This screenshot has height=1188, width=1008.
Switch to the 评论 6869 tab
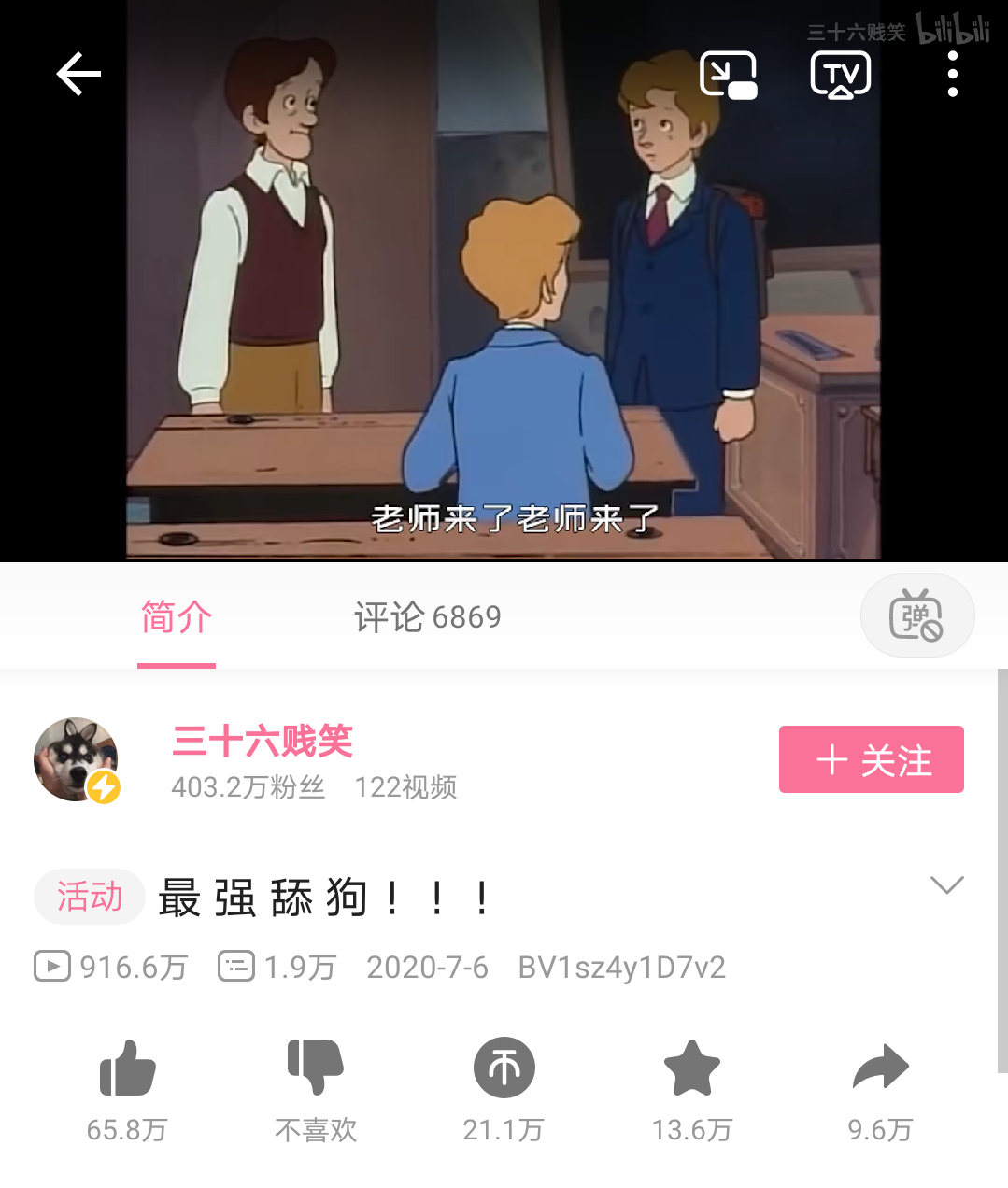pos(427,617)
